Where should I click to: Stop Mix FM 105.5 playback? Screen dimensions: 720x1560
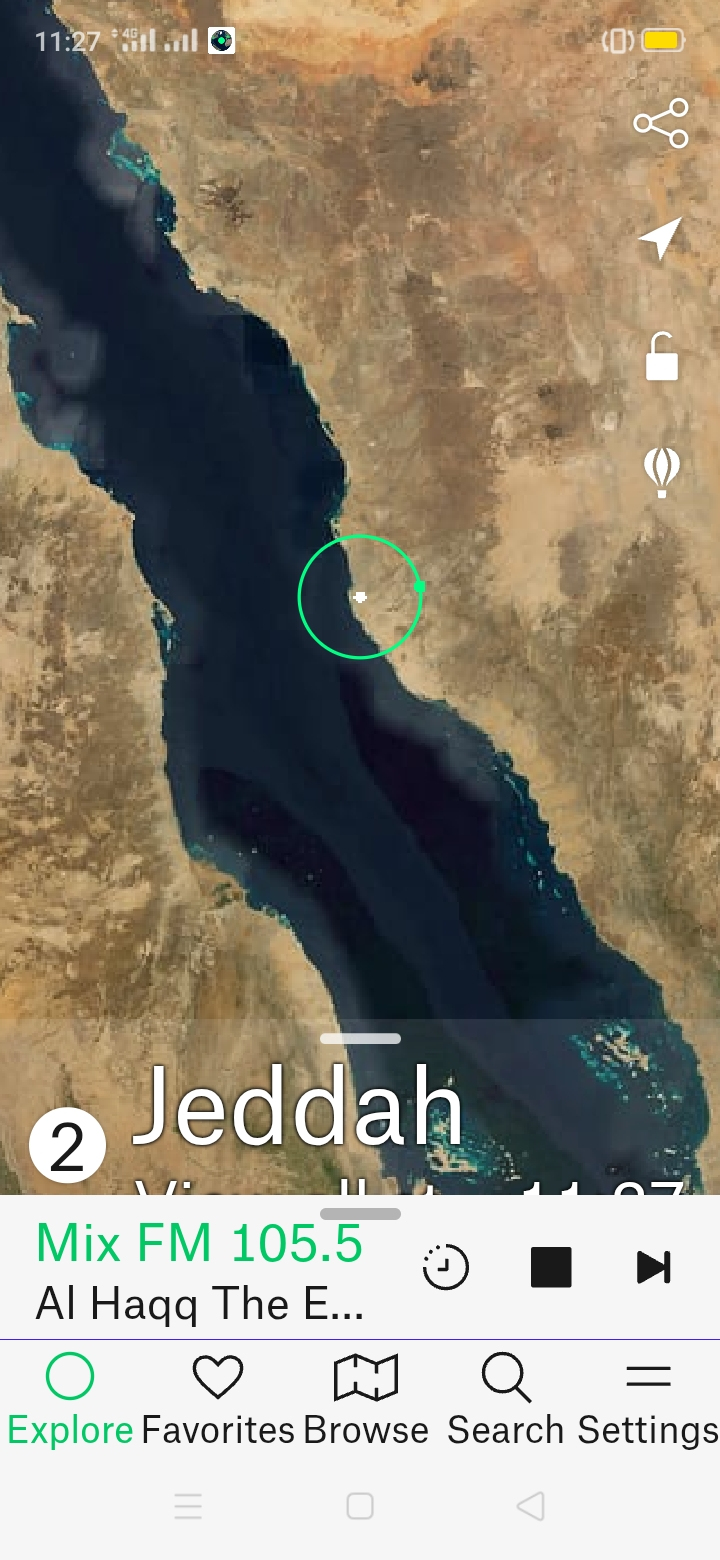click(551, 1267)
